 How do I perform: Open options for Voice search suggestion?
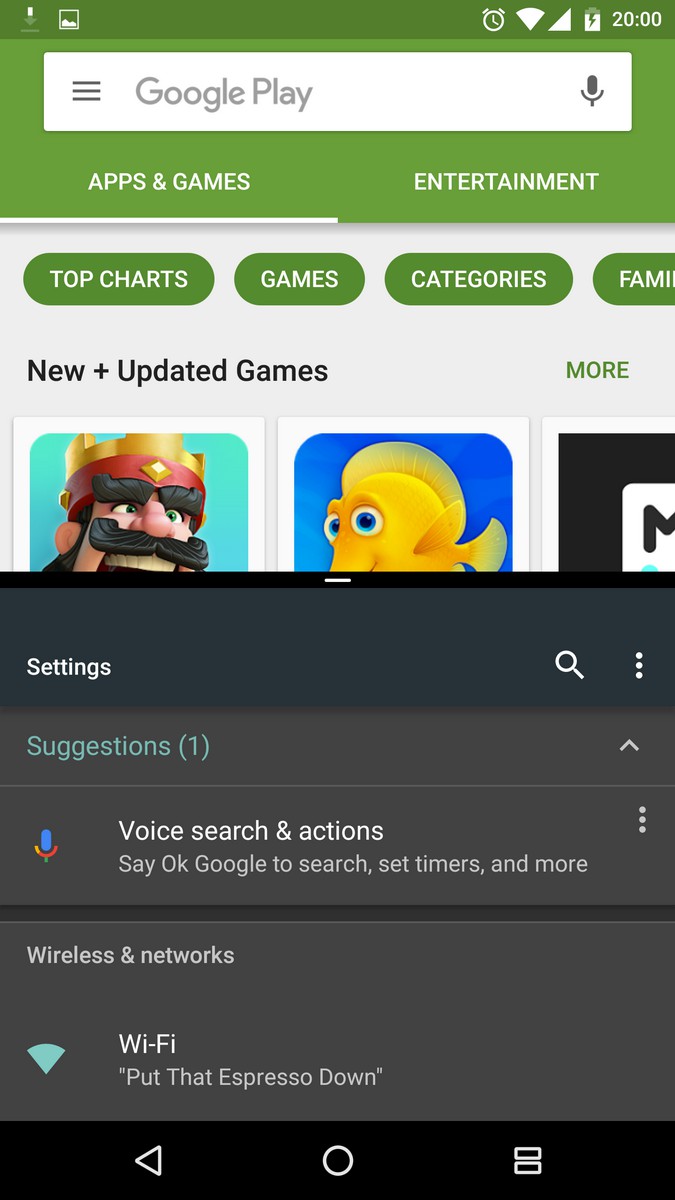coord(642,820)
